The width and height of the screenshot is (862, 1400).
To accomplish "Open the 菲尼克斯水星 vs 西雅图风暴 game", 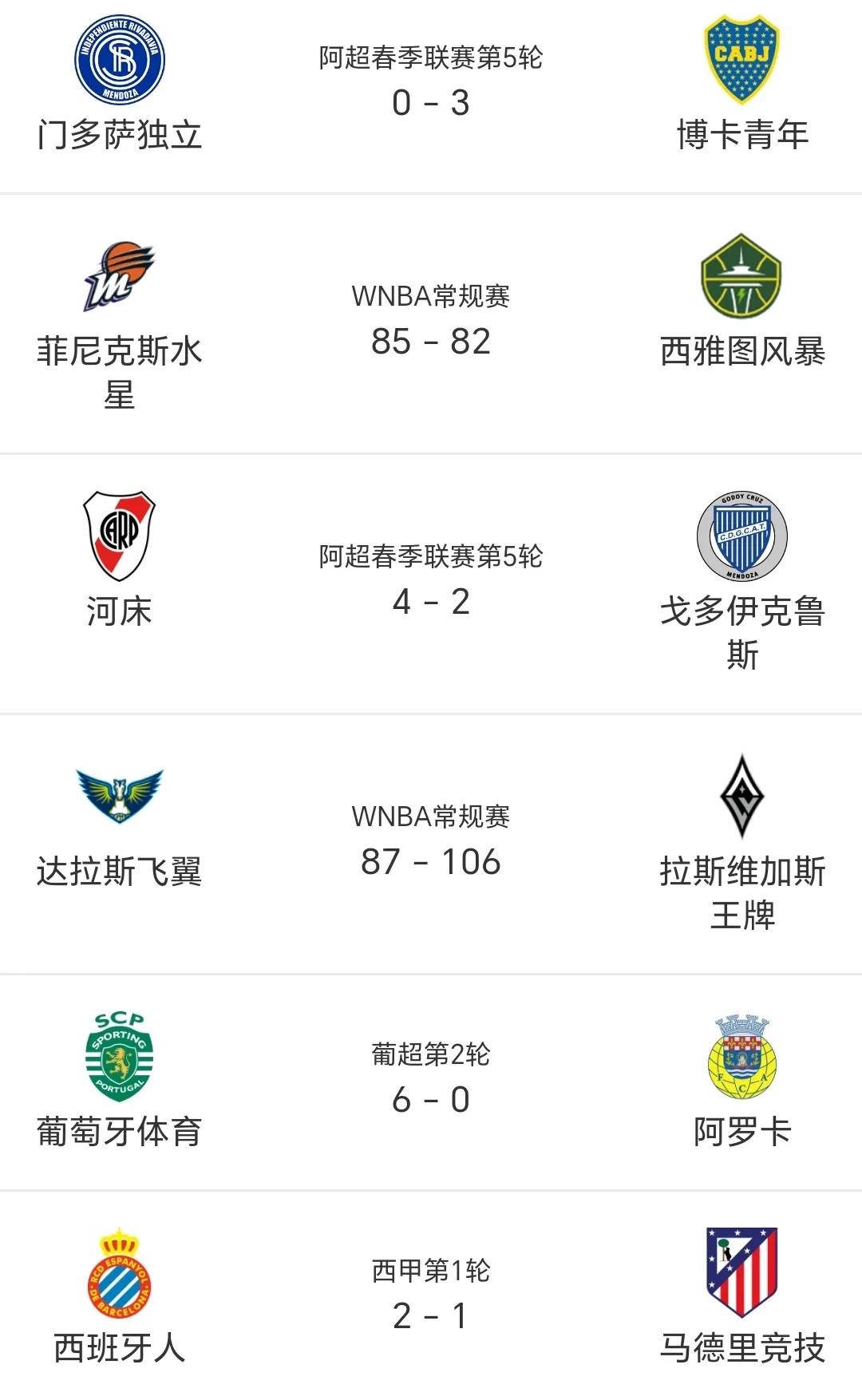I will click(x=431, y=324).
